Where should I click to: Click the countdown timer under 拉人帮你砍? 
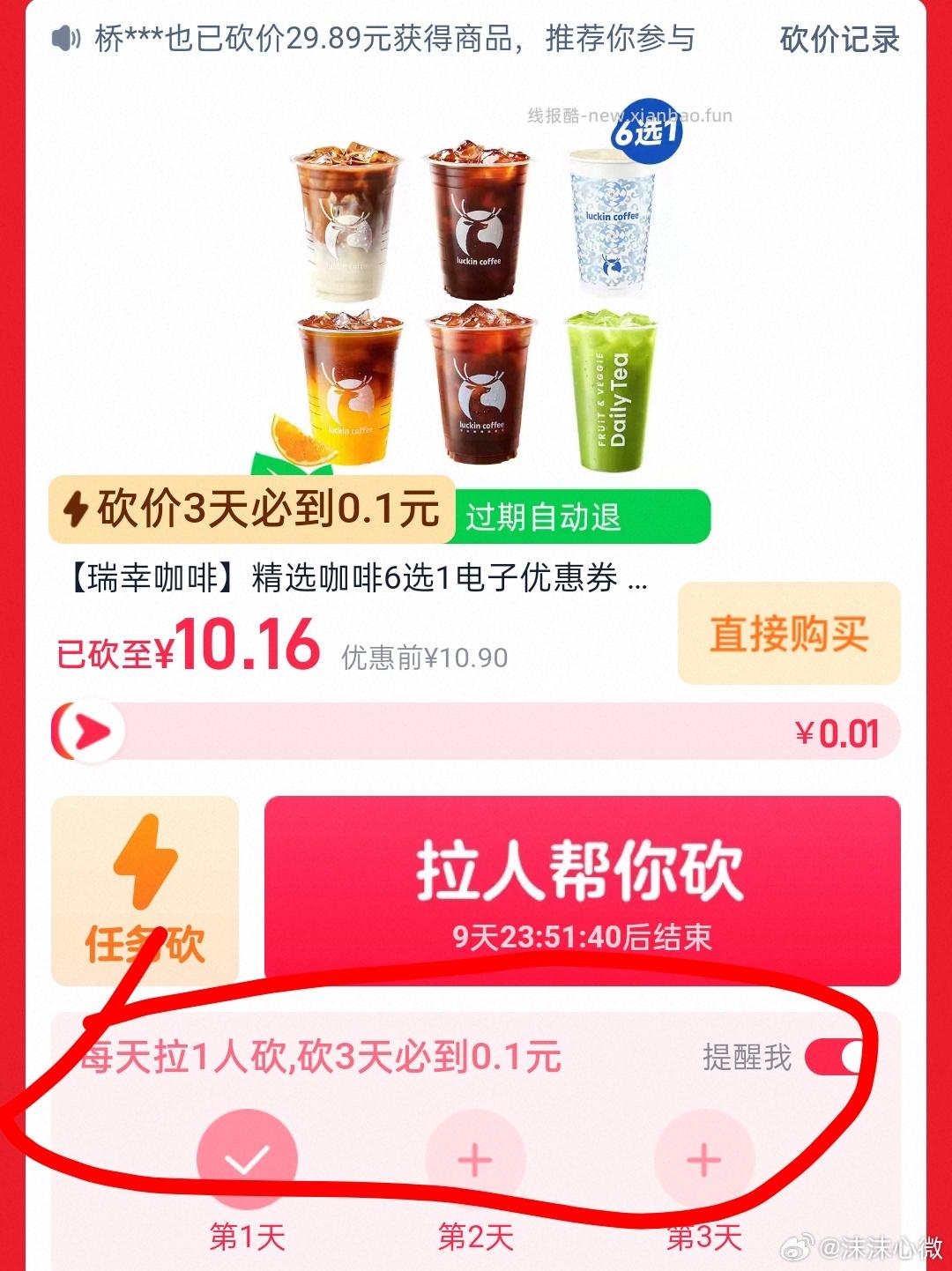[x=582, y=936]
